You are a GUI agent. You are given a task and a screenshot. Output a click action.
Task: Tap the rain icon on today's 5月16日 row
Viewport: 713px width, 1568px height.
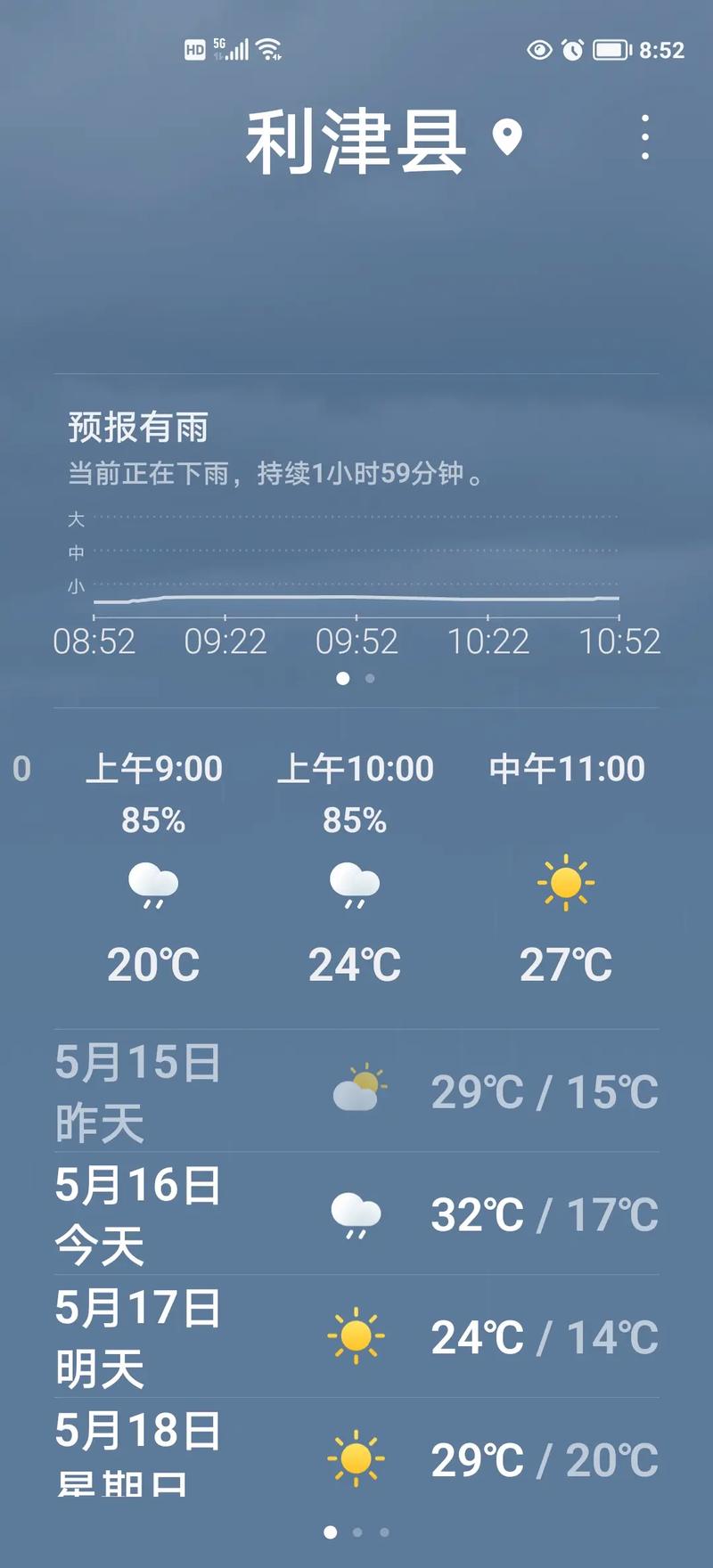[x=357, y=1212]
